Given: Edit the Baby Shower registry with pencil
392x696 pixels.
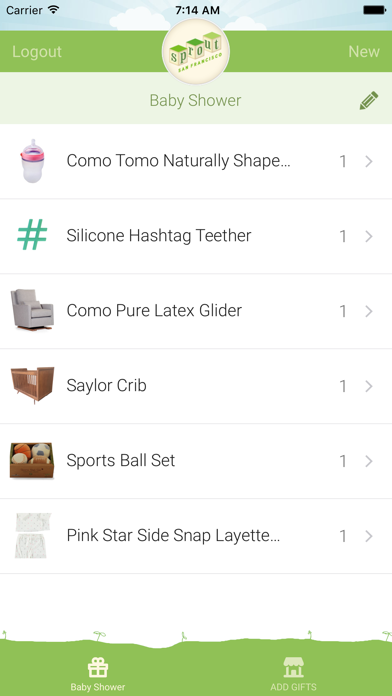Looking at the screenshot, I should [368, 100].
